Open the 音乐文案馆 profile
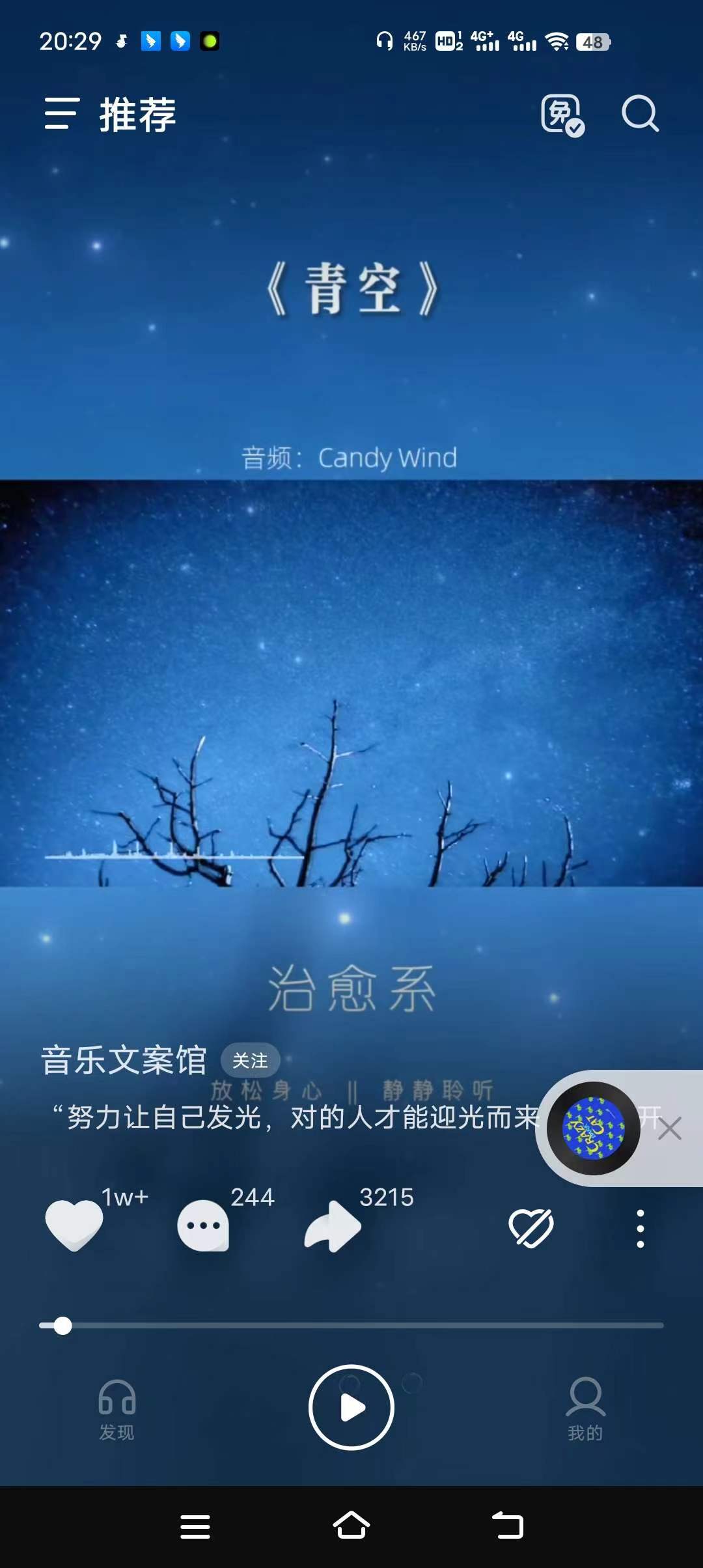Image resolution: width=703 pixels, height=1568 pixels. [x=124, y=1061]
